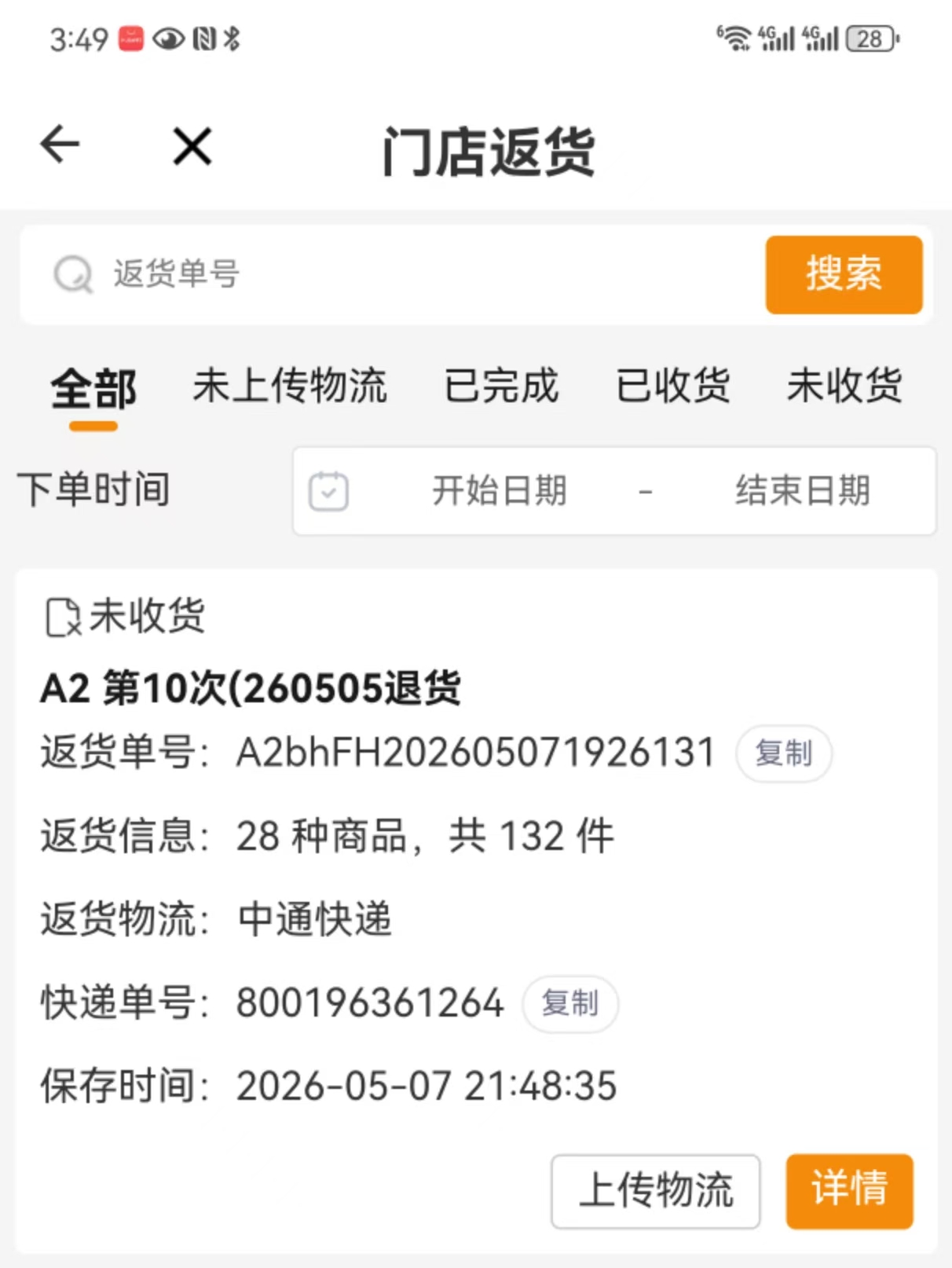The width and height of the screenshot is (952, 1268).
Task: Pick the 开始日期 start date
Action: pyautogui.click(x=500, y=491)
